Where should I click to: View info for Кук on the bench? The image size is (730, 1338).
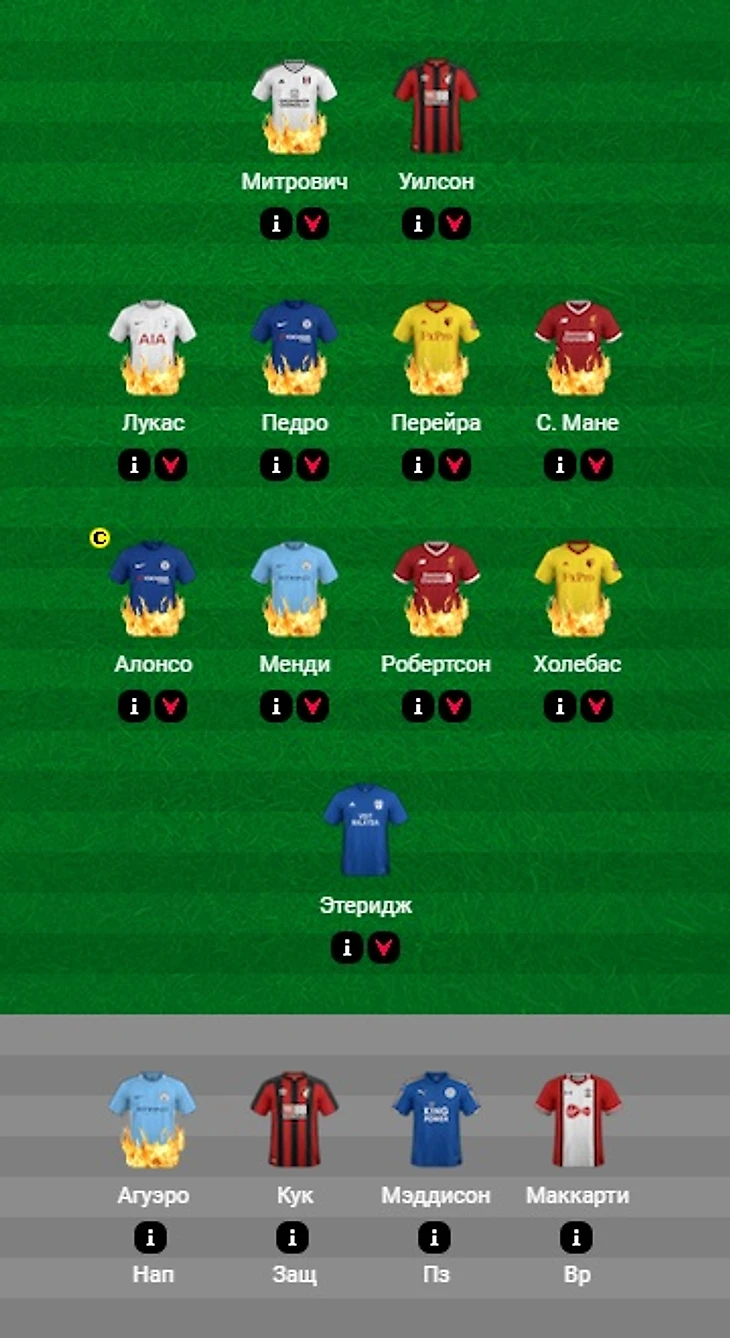293,1238
